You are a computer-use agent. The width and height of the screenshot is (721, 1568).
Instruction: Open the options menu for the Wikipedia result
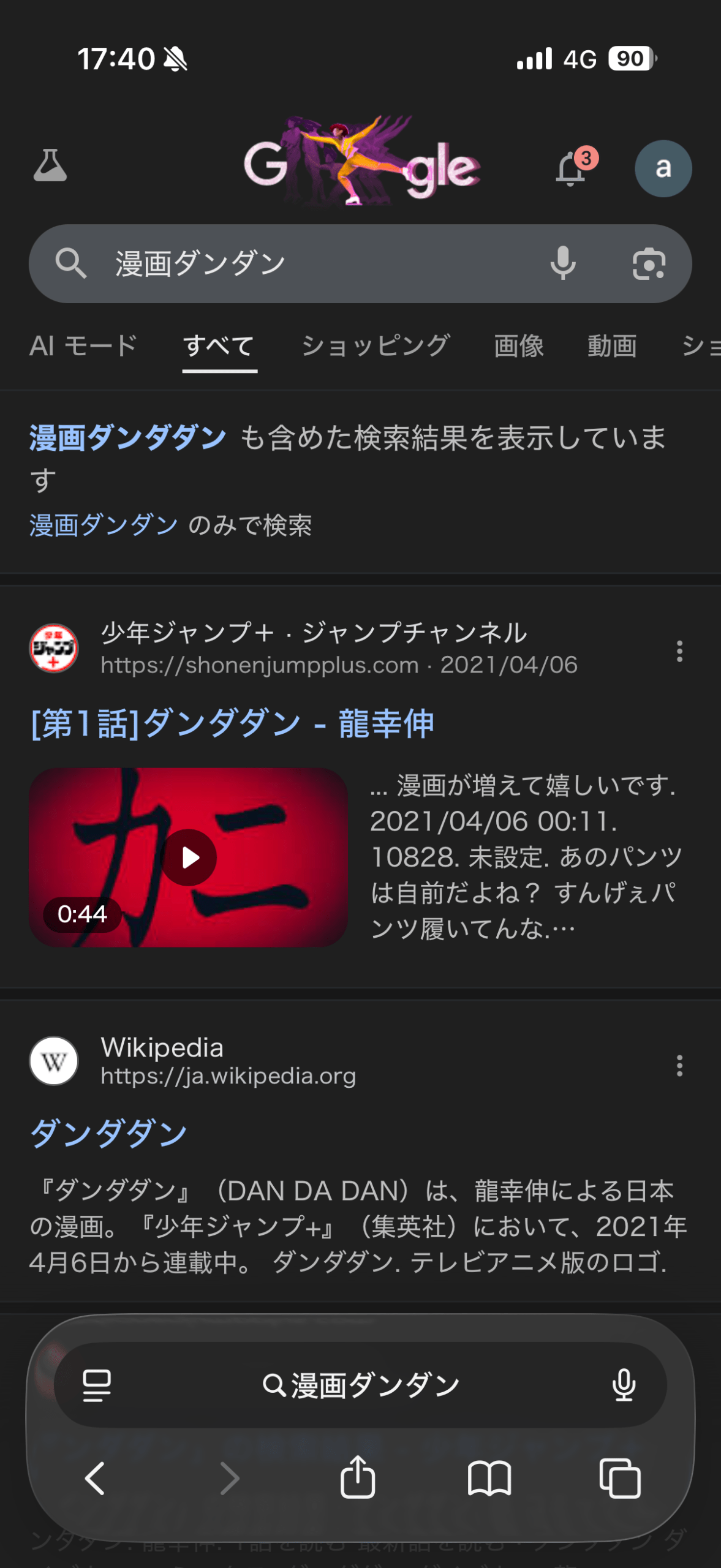[679, 1066]
